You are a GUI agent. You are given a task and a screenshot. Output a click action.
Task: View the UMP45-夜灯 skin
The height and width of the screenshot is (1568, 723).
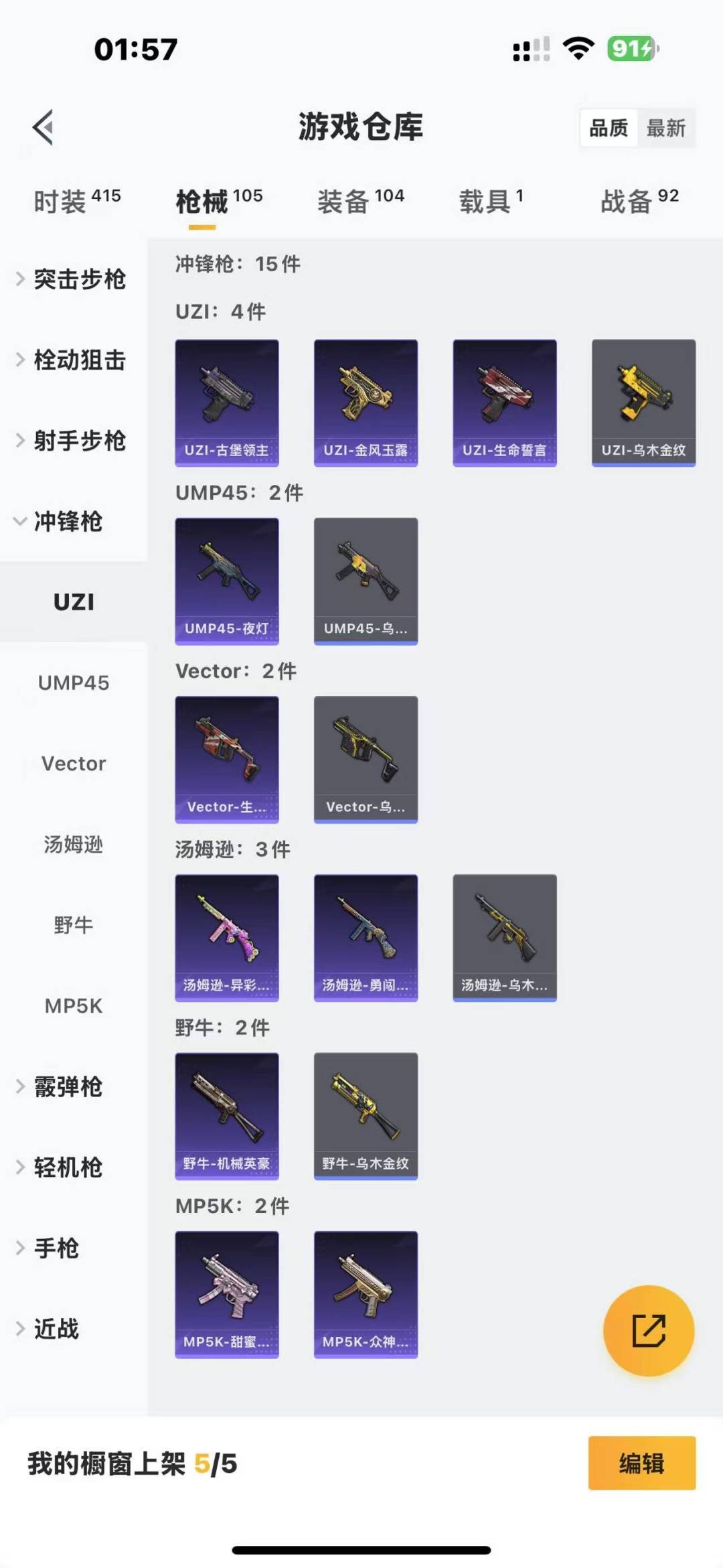coord(227,581)
